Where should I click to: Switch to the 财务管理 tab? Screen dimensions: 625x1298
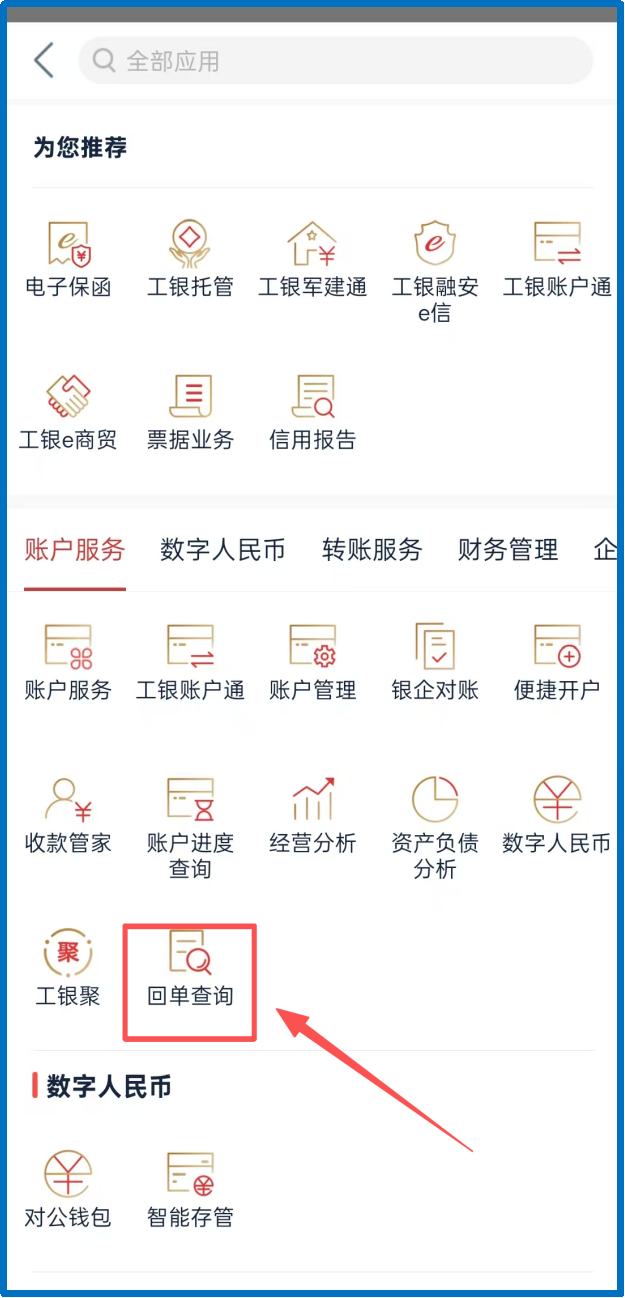click(x=508, y=549)
